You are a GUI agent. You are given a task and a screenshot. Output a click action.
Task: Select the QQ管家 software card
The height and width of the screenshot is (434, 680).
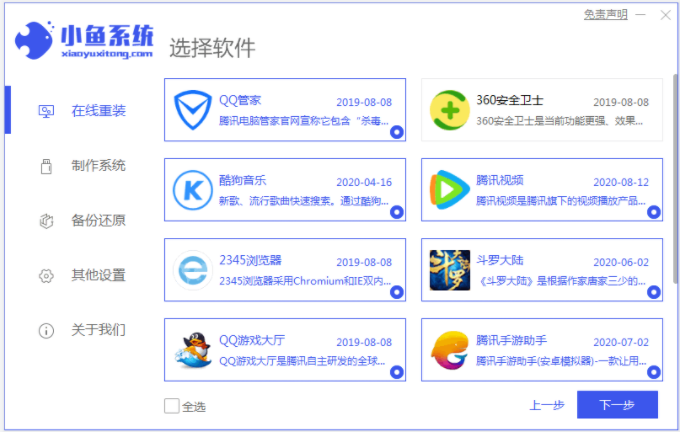click(285, 110)
